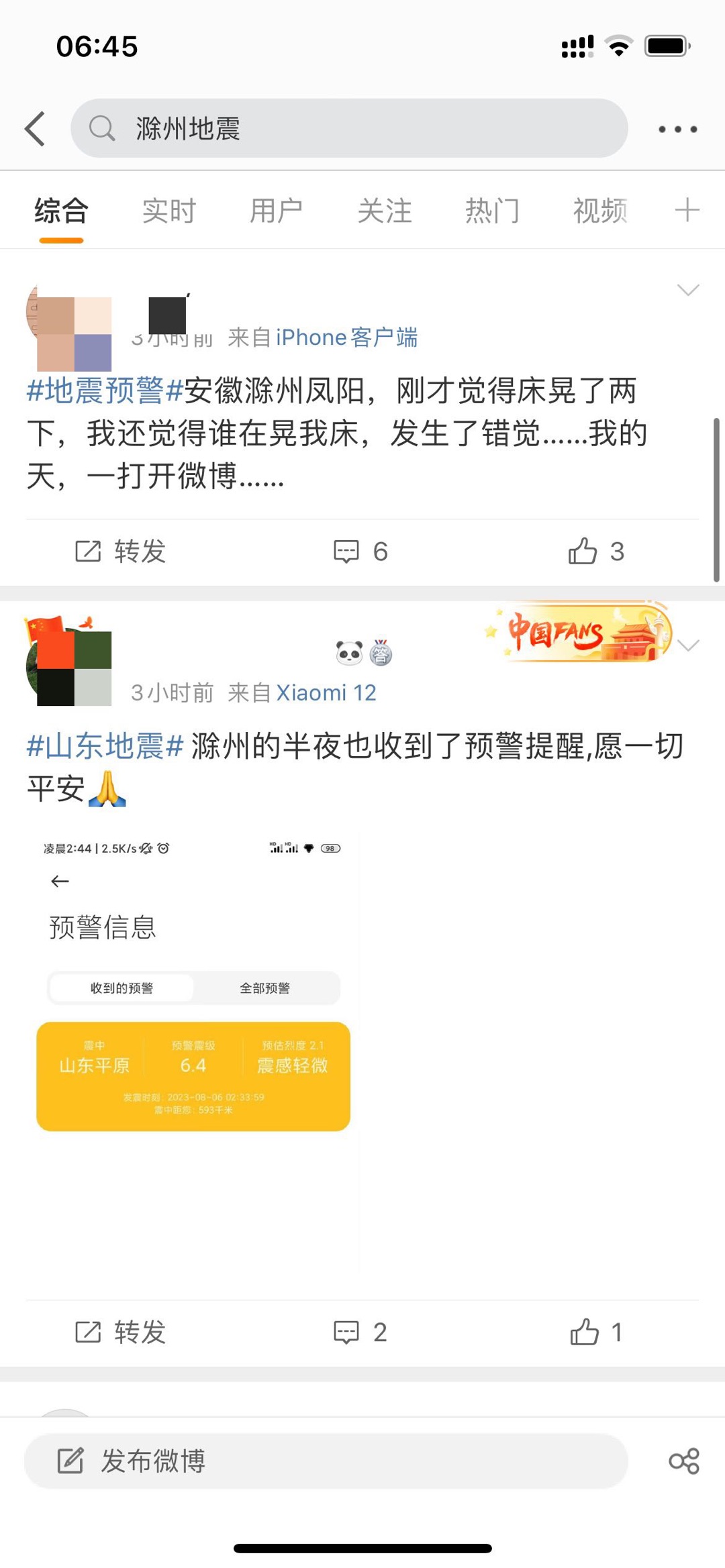
Task: Open comments on the 安徽滁州凤阳 post
Action: coord(360,552)
